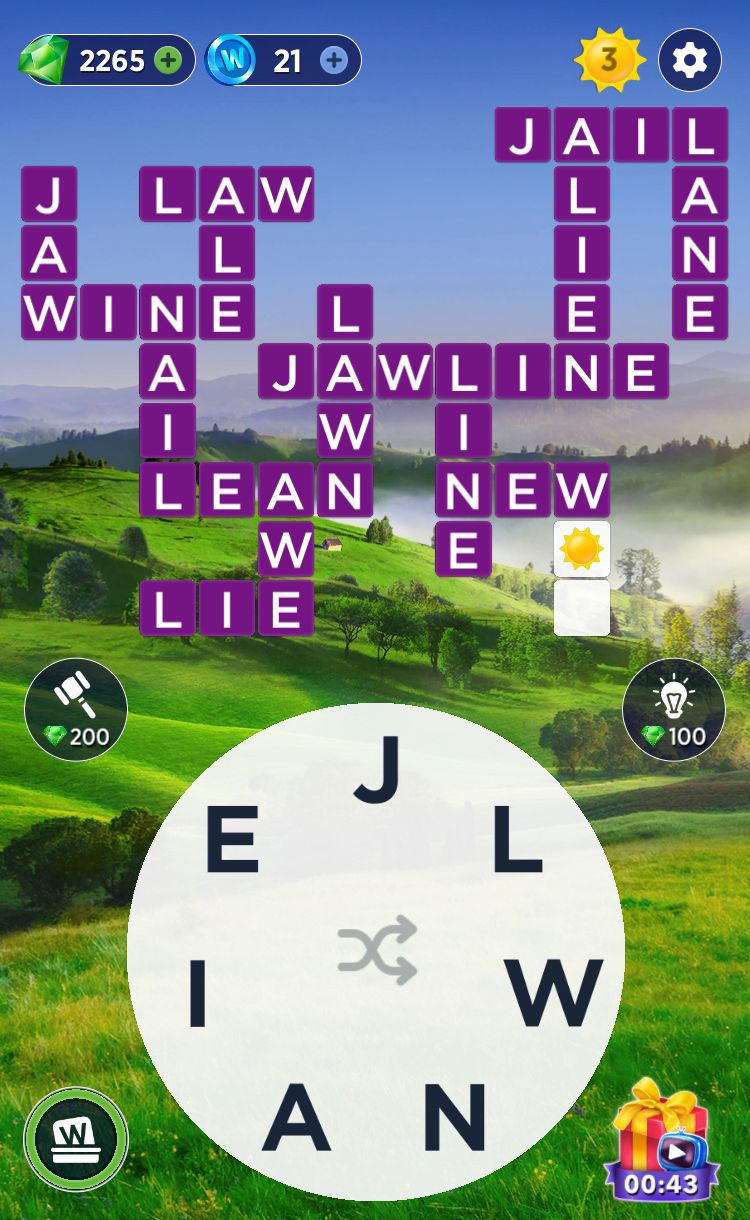Open the settings gear

[690, 61]
